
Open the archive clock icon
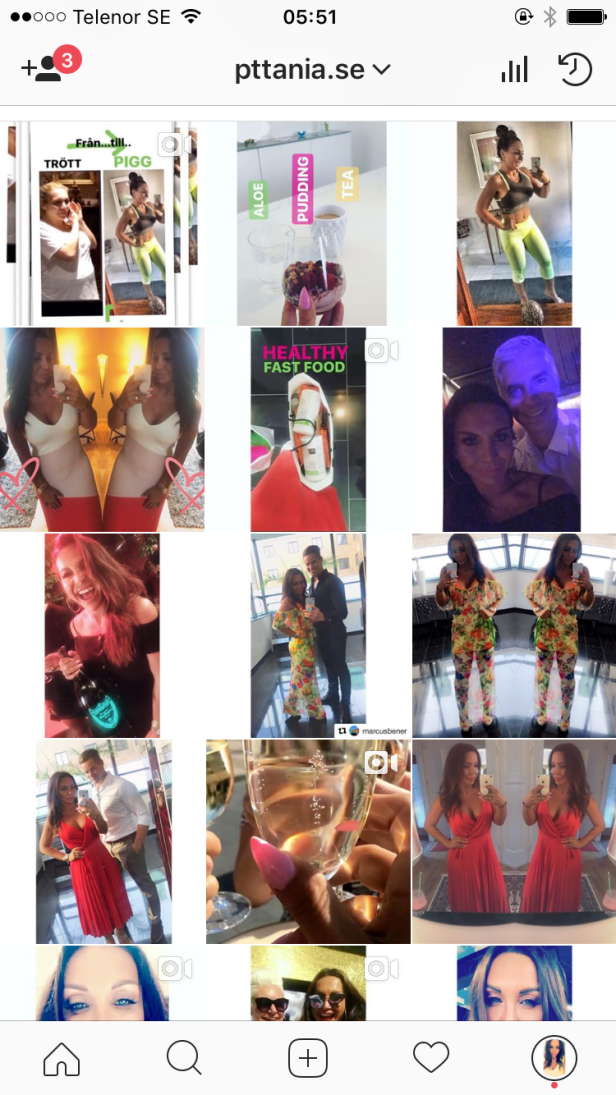click(x=574, y=70)
